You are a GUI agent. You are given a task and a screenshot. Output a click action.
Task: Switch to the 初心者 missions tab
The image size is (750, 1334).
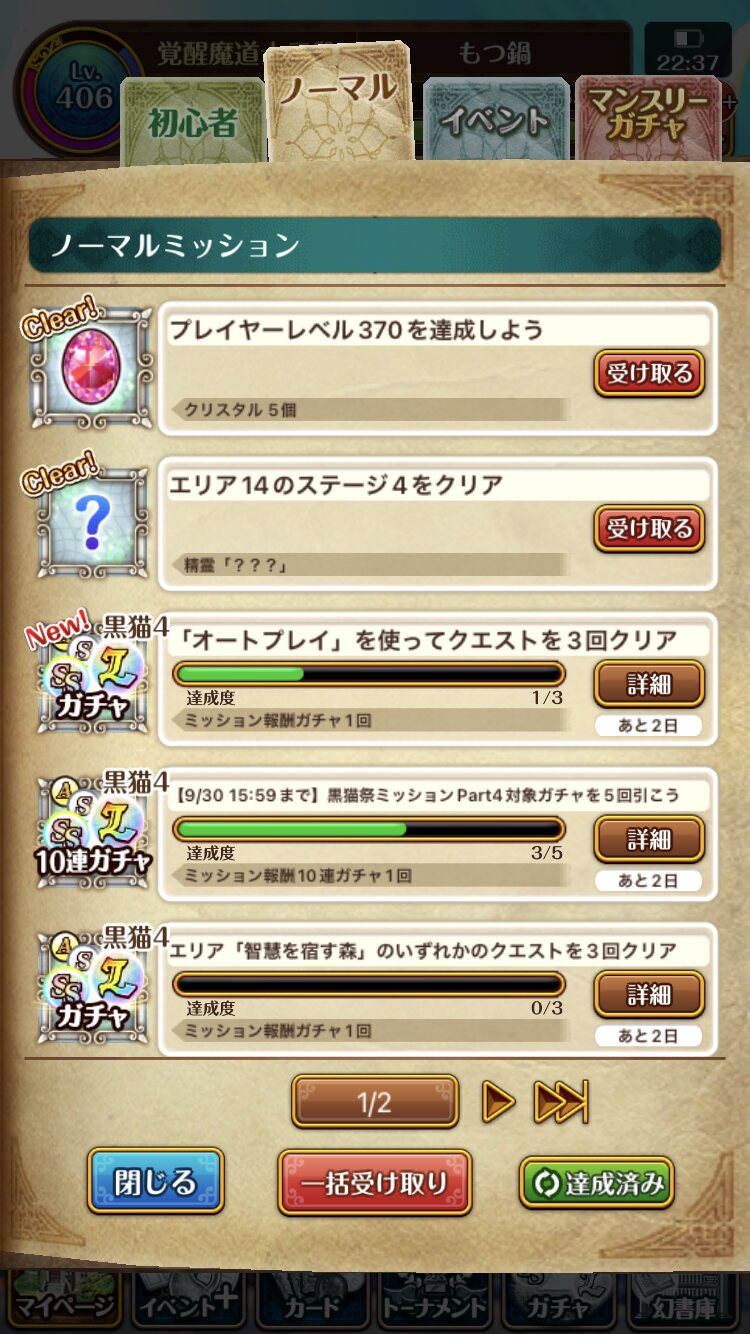[192, 122]
